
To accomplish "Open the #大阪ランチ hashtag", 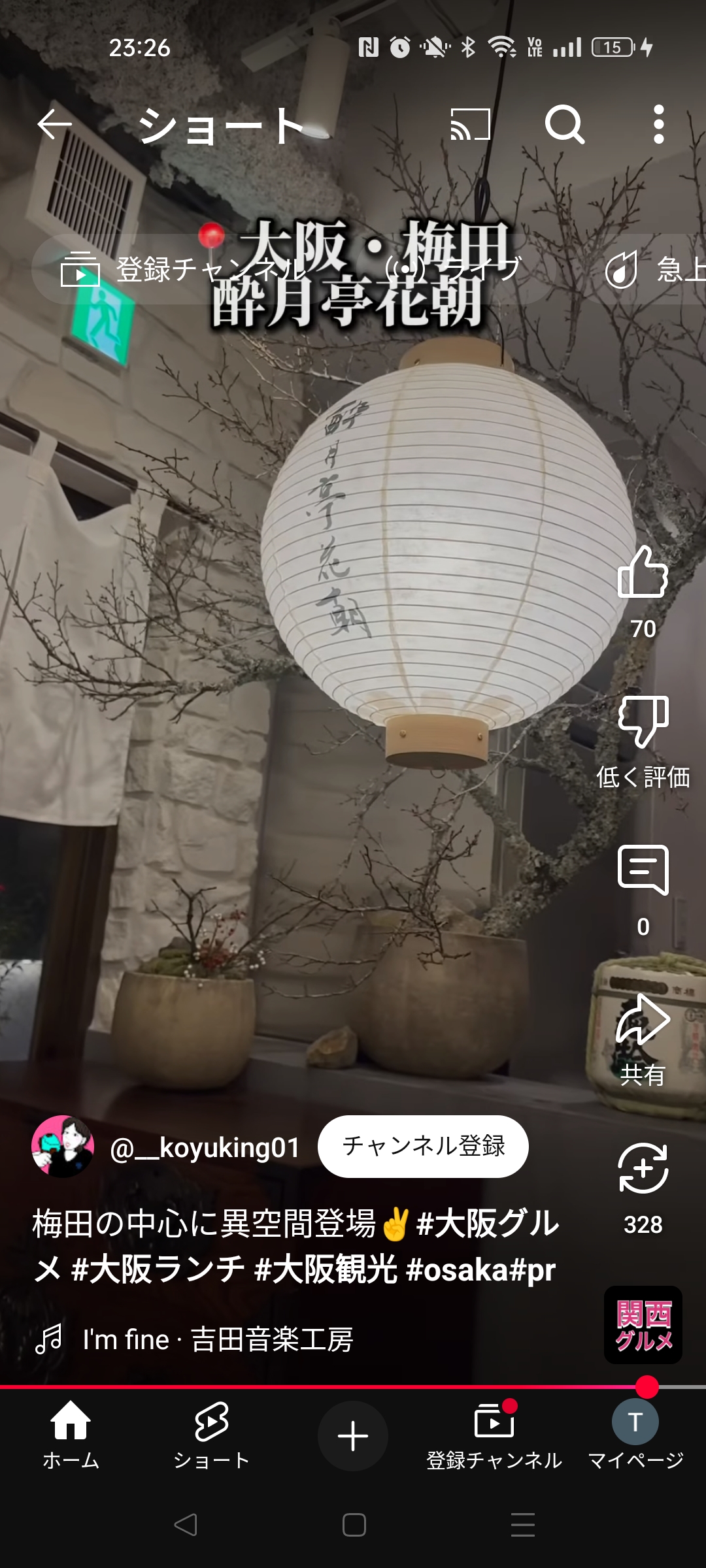I will point(158,1269).
